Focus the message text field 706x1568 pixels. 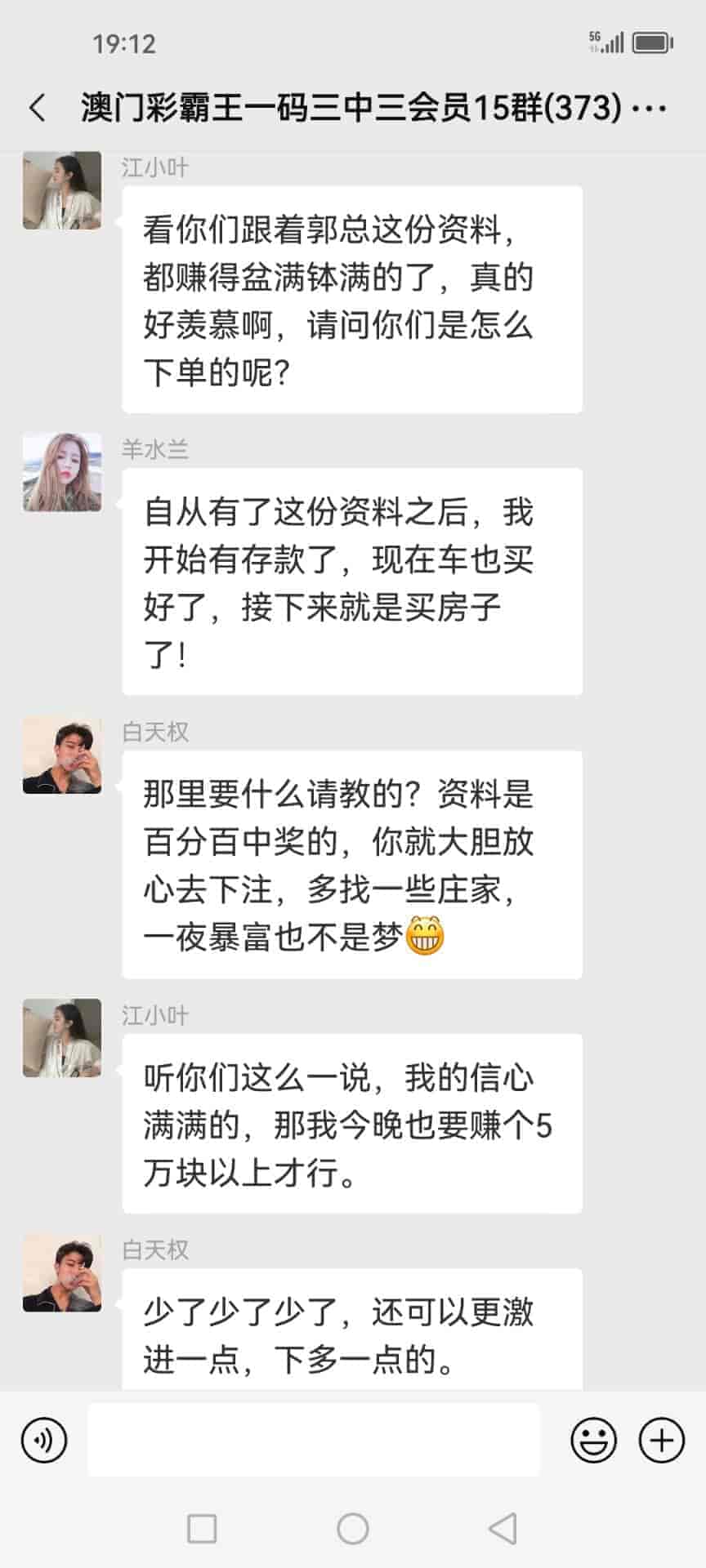(314, 1440)
